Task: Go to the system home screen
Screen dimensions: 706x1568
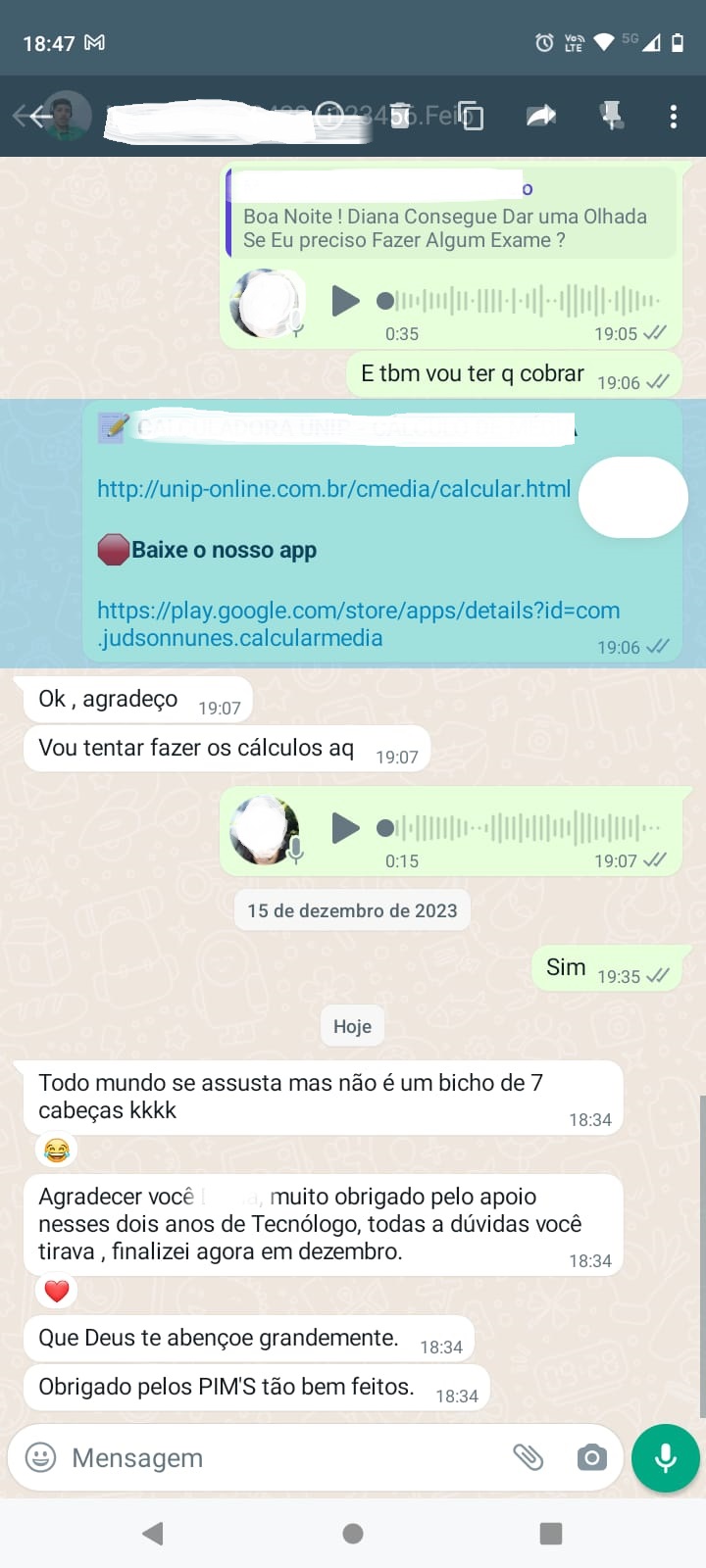Action: (x=353, y=1534)
